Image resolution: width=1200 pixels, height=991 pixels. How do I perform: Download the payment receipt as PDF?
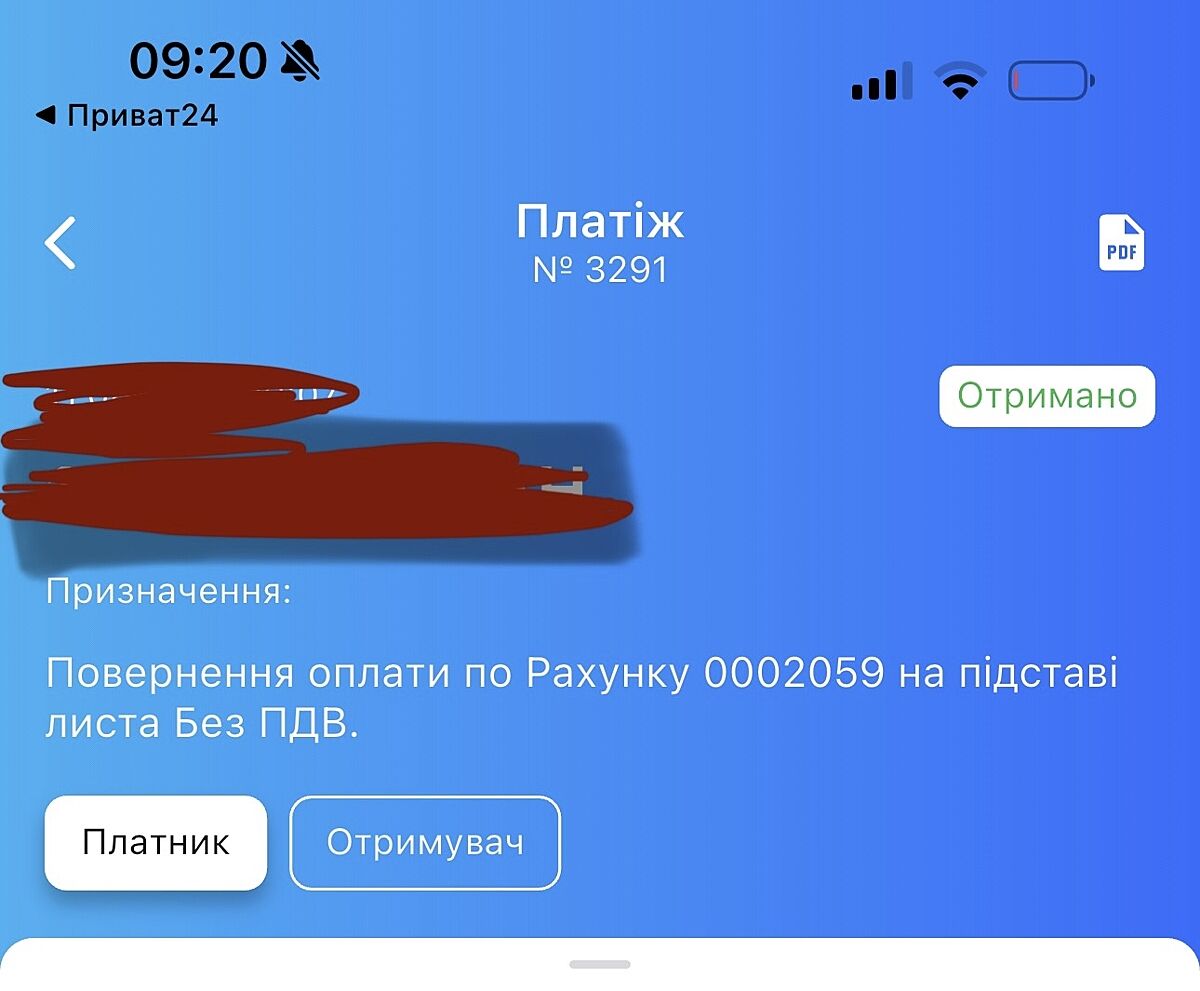pyautogui.click(x=1121, y=243)
